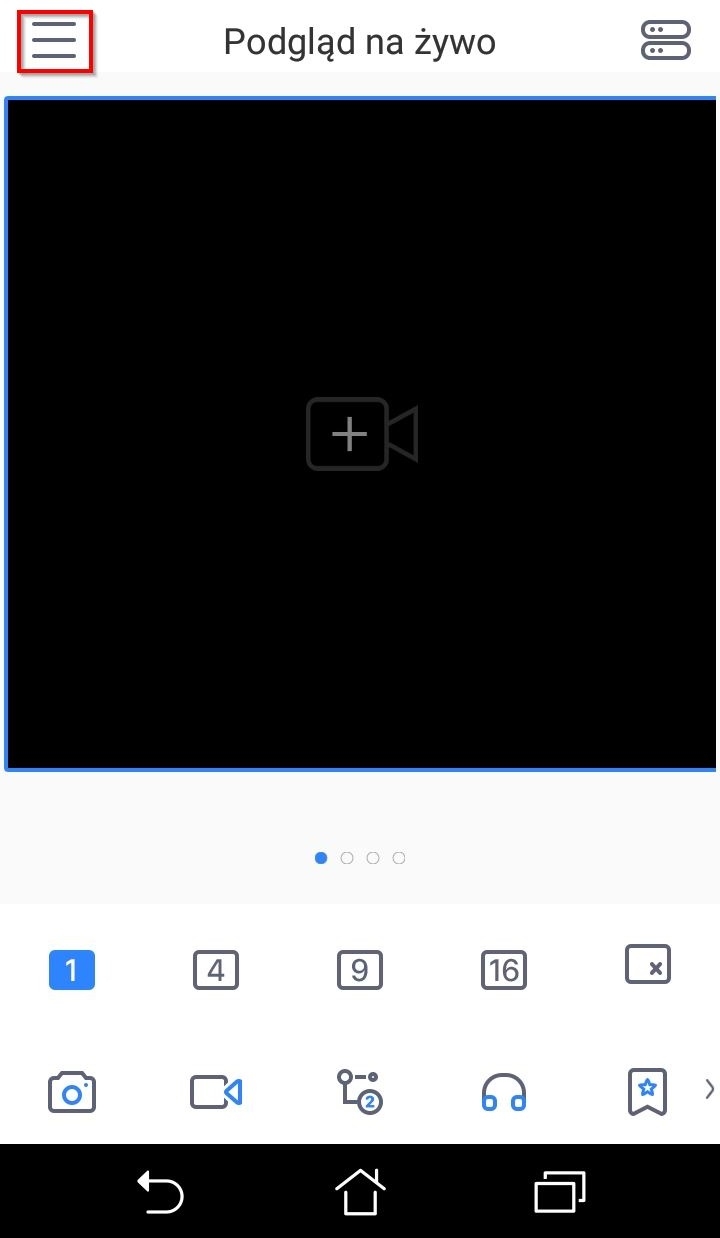Viewport: 720px width, 1238px height.
Task: Select the single-window layout
Action: coord(72,970)
